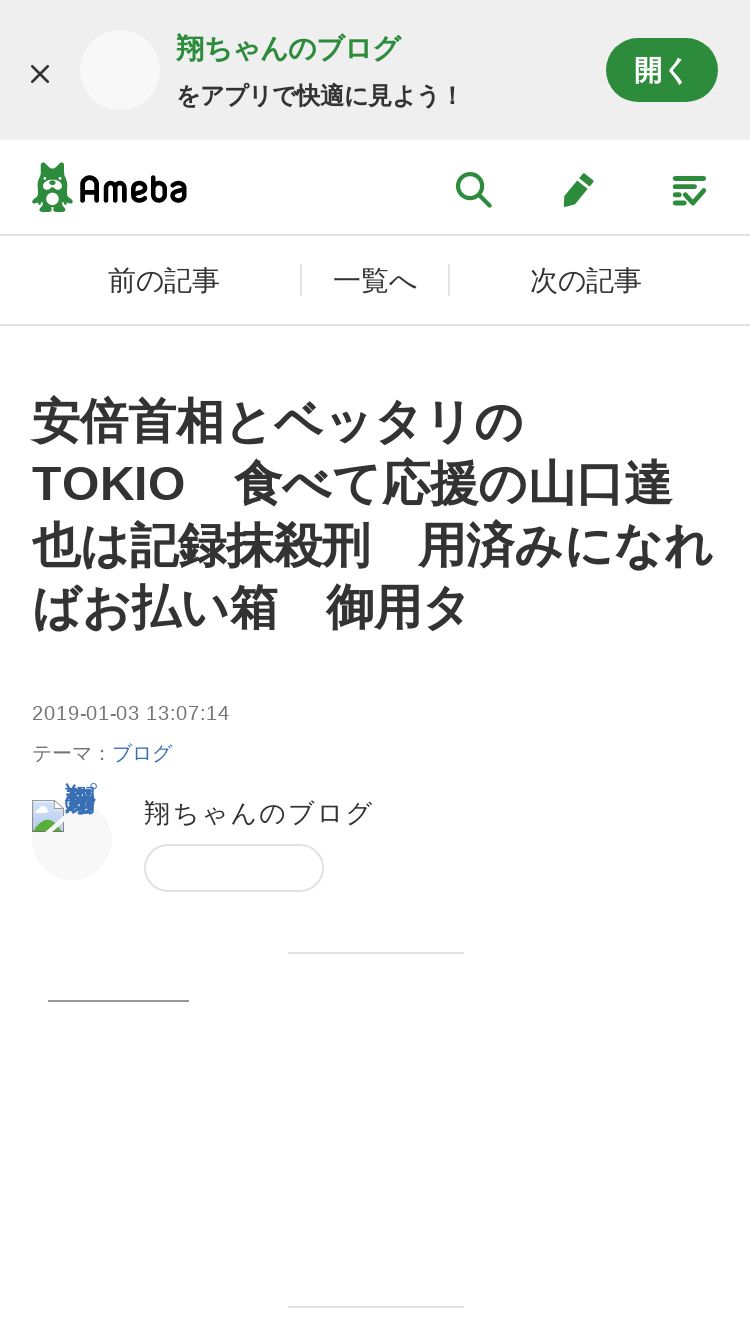Go to 前の記事

pyautogui.click(x=164, y=280)
